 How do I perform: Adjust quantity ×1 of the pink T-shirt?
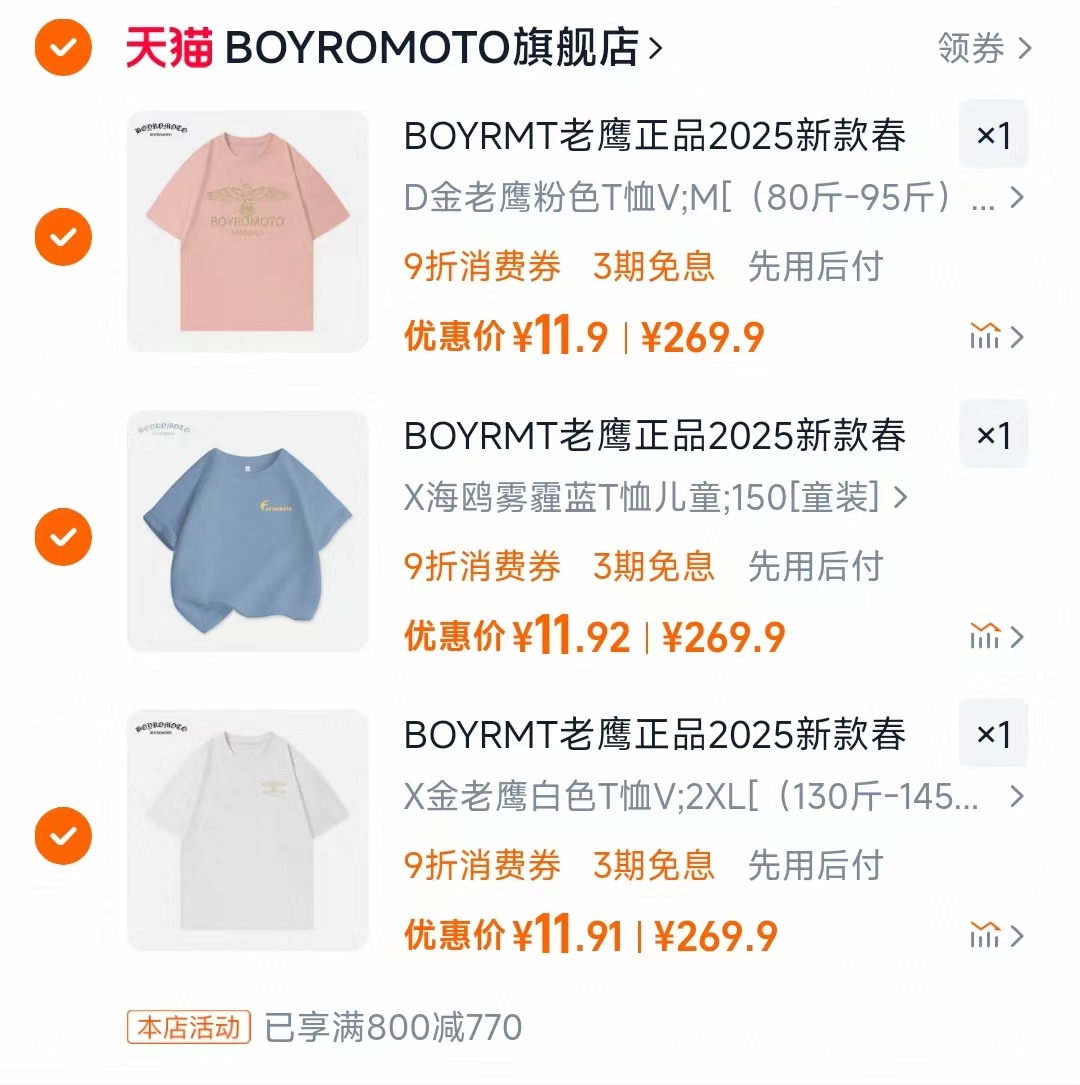(x=992, y=135)
